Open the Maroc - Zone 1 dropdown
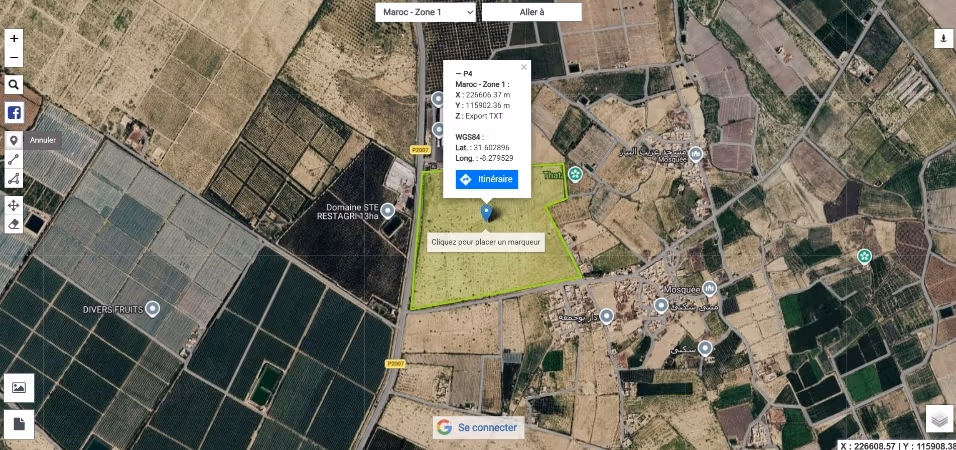 tap(426, 12)
